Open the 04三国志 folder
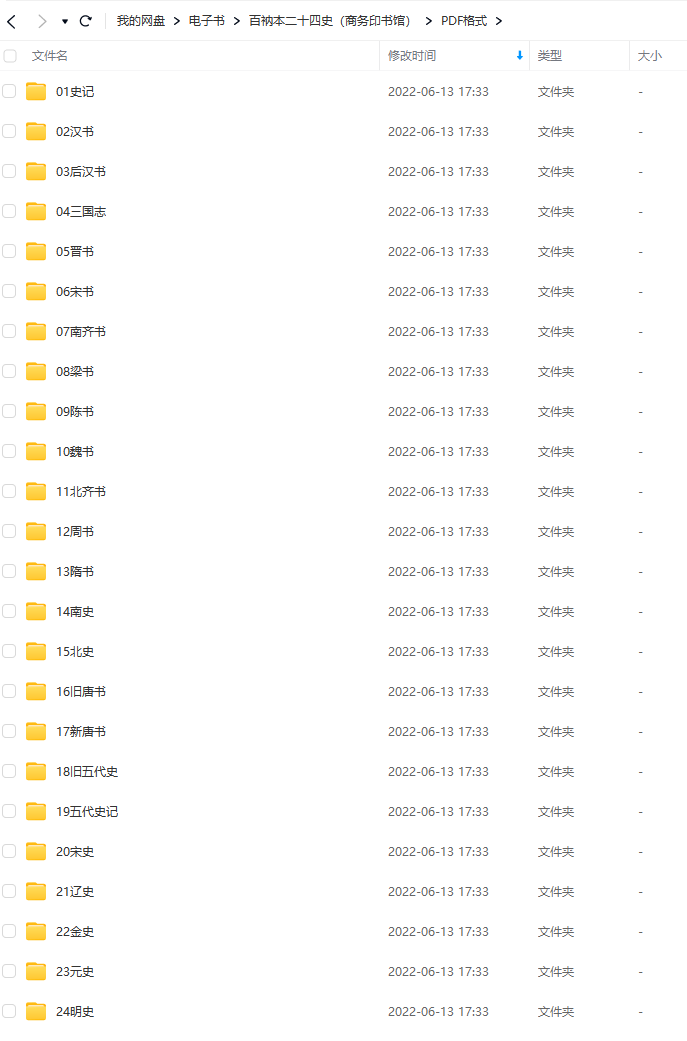This screenshot has width=687, height=1041. [x=80, y=212]
